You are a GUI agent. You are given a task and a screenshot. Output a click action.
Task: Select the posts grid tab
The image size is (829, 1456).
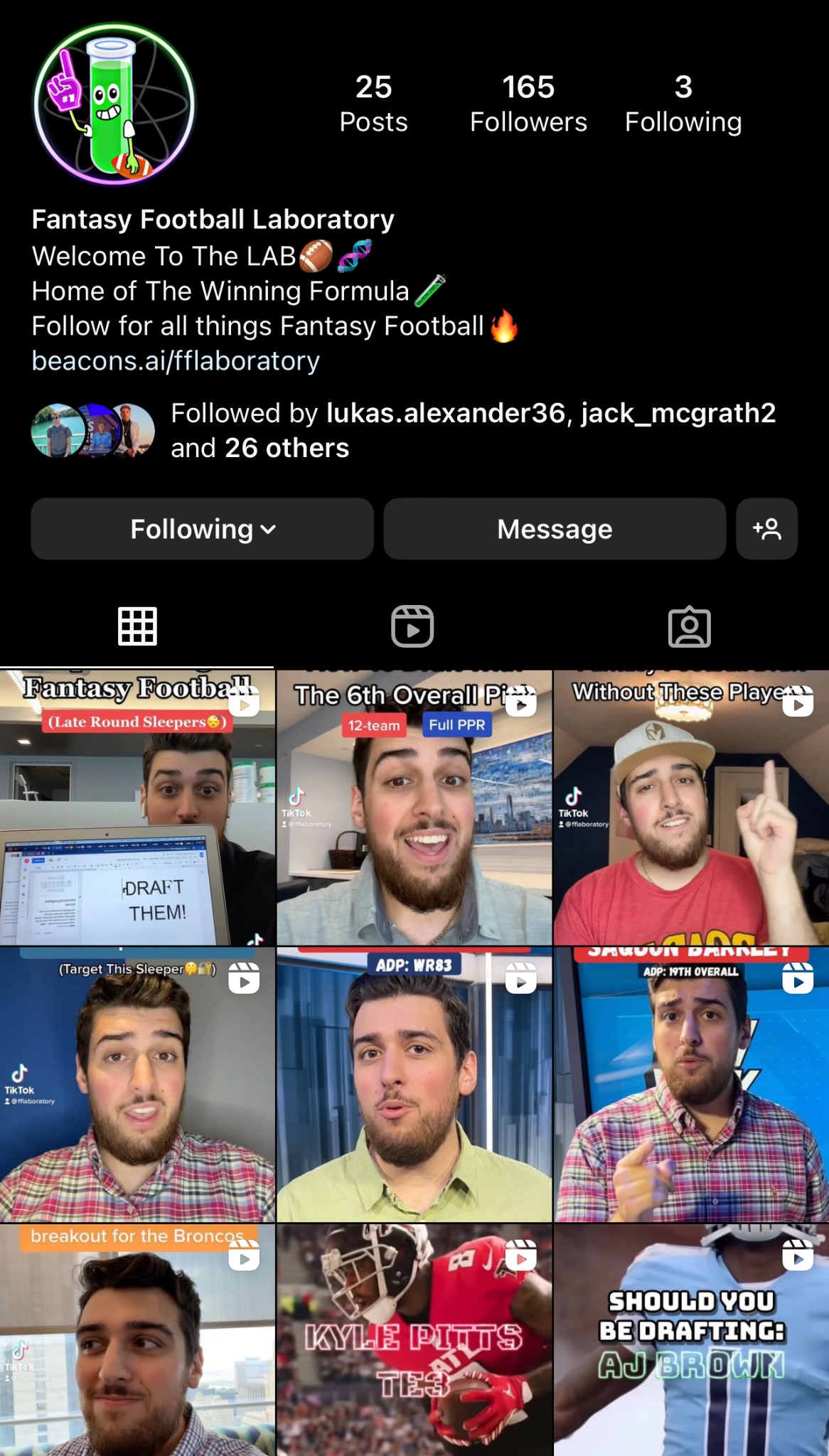[x=137, y=626]
